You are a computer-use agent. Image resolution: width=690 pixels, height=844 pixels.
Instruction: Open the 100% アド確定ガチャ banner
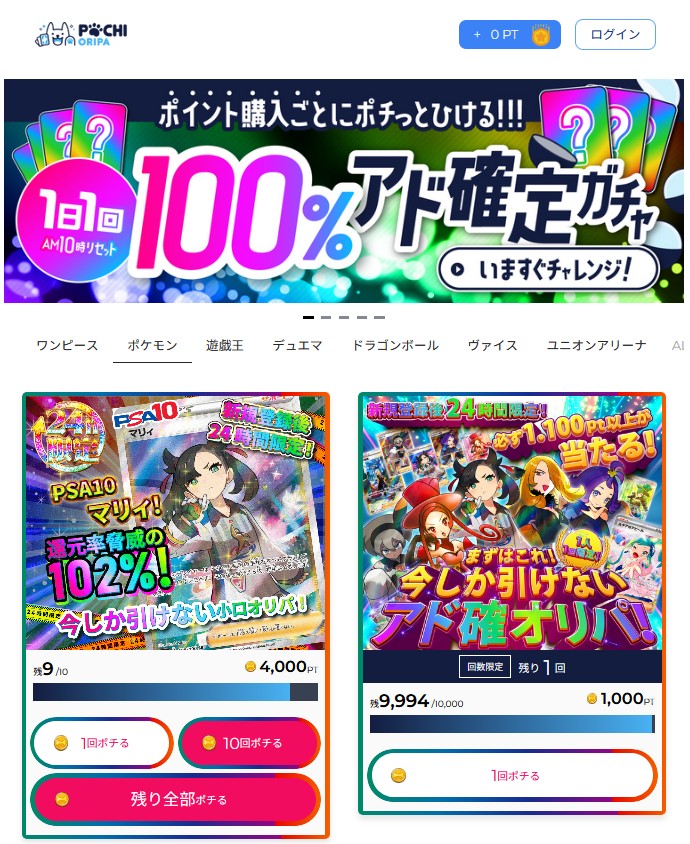[x=344, y=191]
